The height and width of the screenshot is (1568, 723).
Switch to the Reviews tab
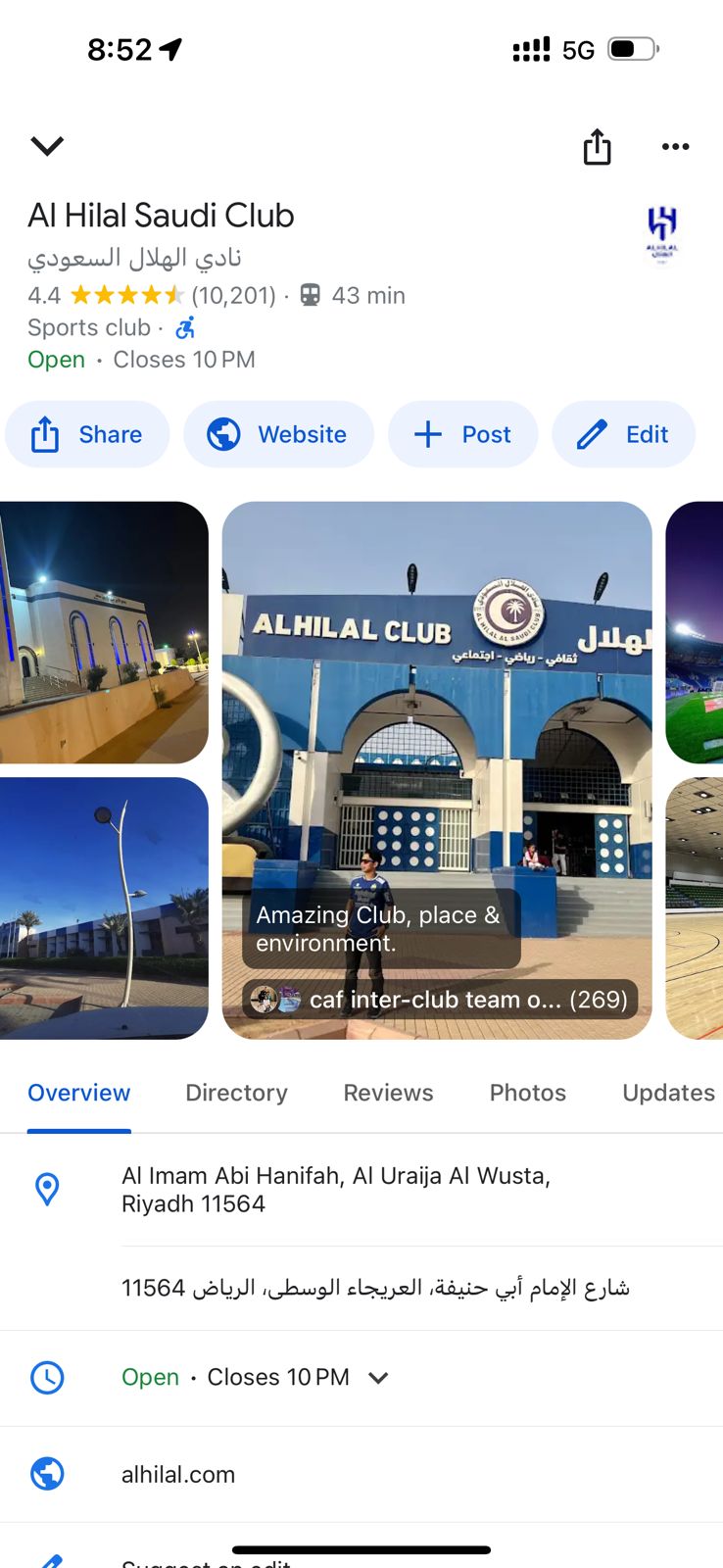(388, 1093)
